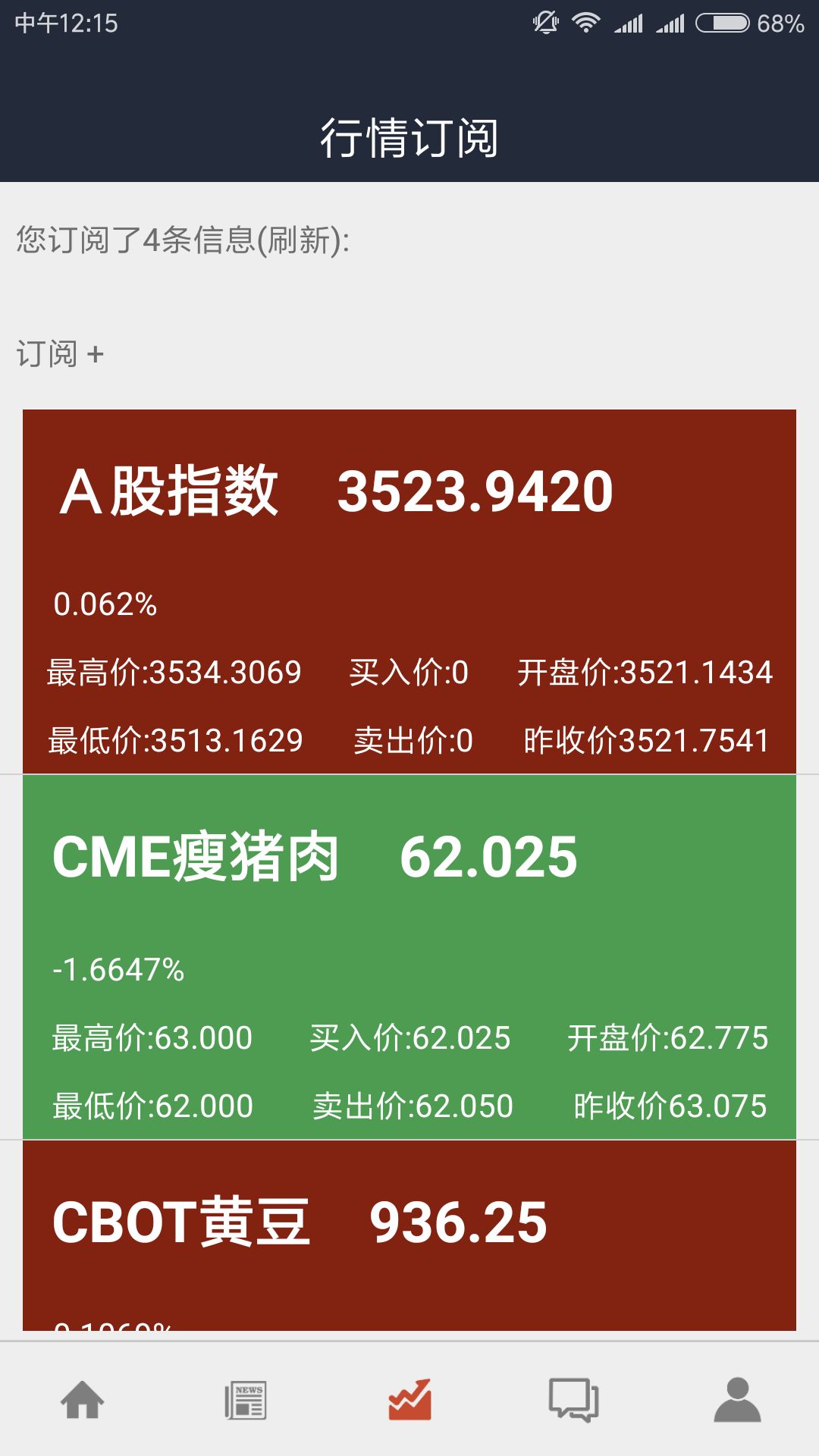Open the A股指数 quote card
The image size is (819, 1456).
(409, 591)
